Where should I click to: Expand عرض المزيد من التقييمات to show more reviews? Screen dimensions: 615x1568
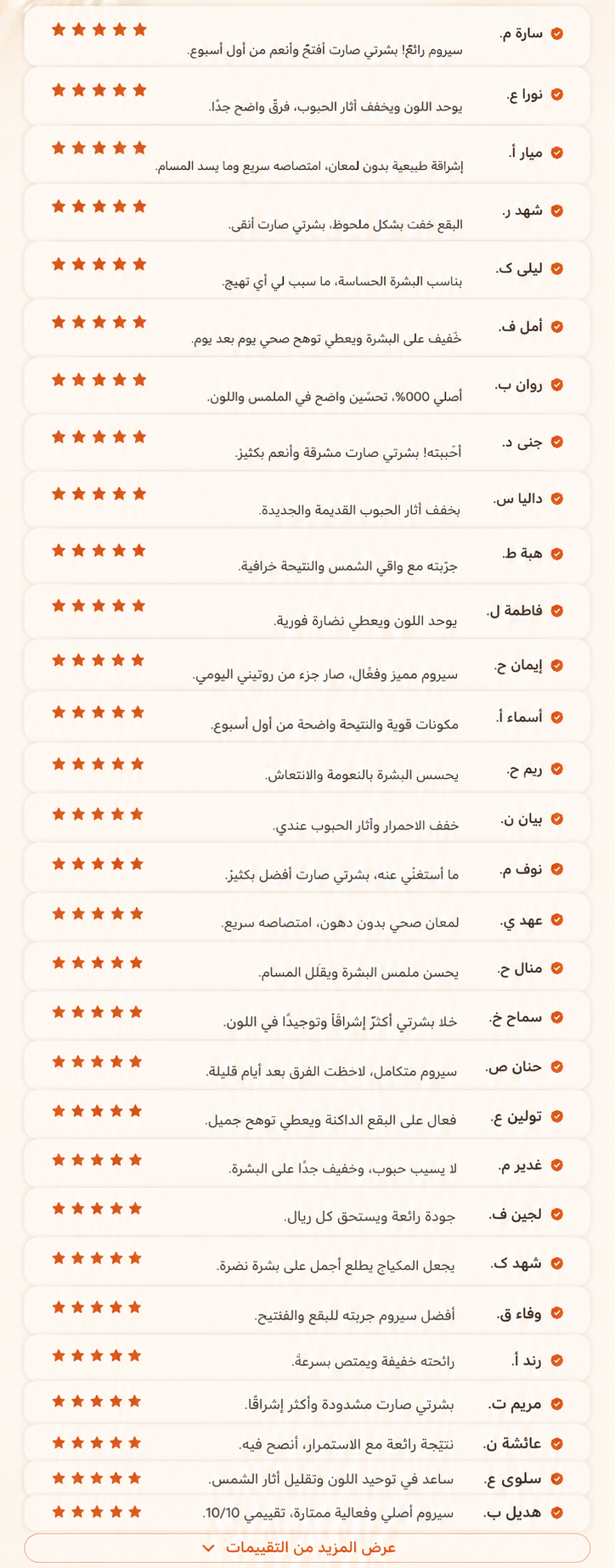click(x=307, y=1548)
